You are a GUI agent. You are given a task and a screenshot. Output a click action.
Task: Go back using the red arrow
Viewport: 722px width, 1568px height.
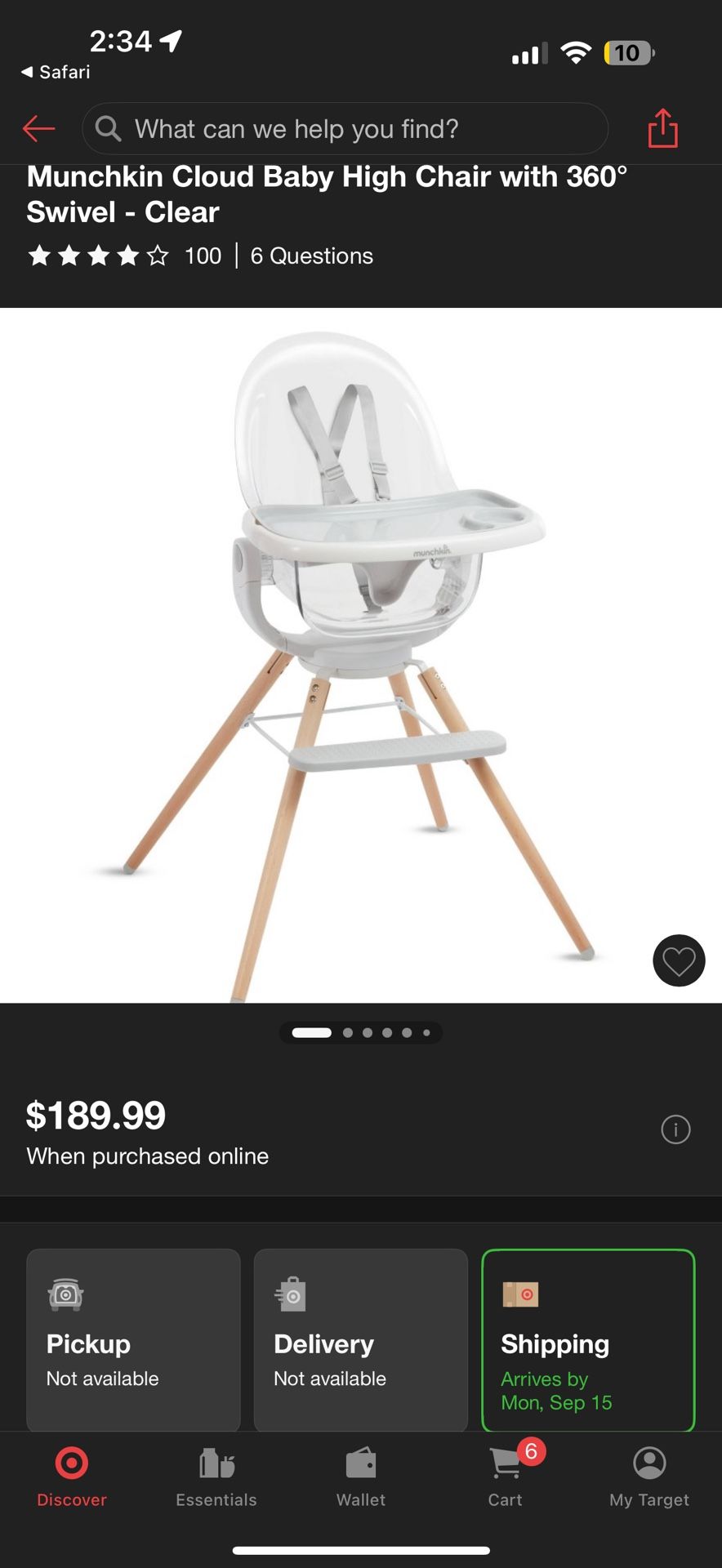(38, 128)
